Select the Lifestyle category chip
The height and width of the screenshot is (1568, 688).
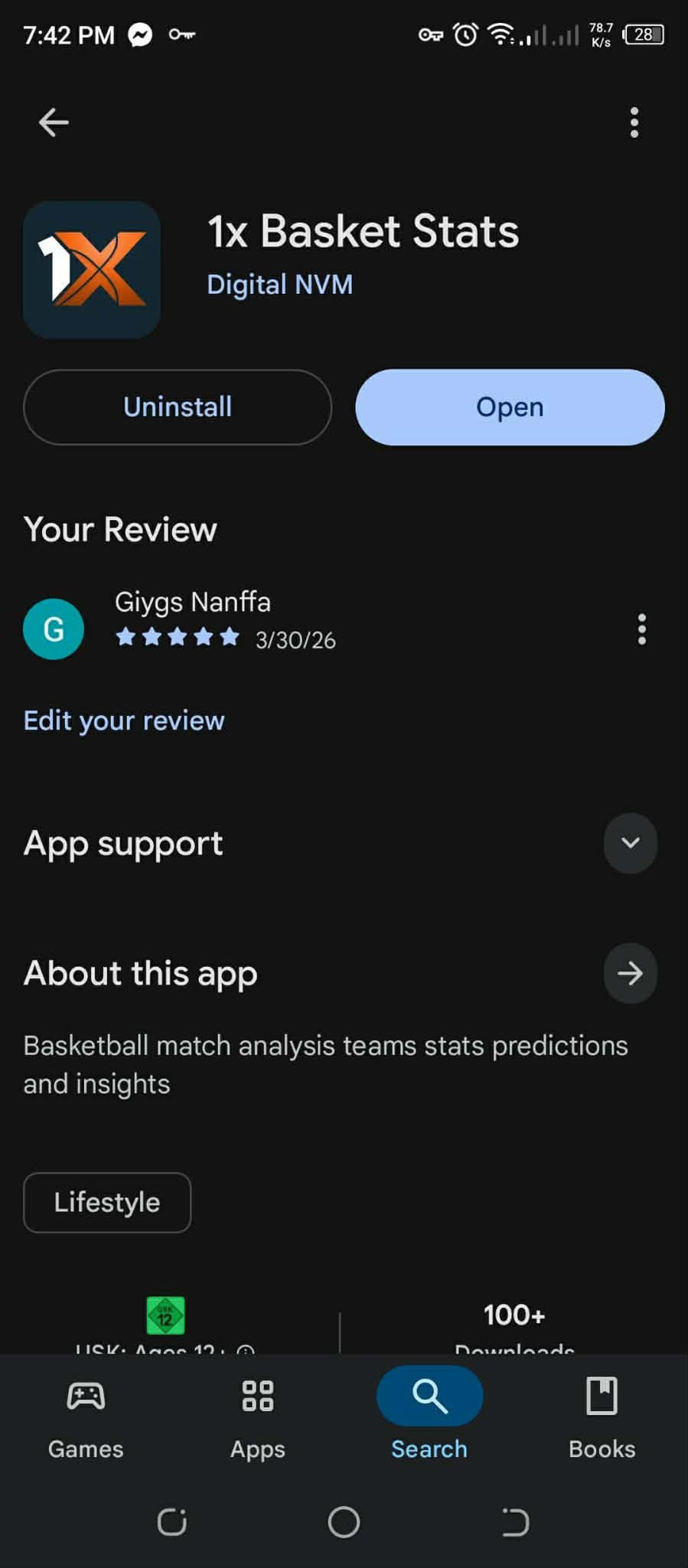click(107, 1202)
